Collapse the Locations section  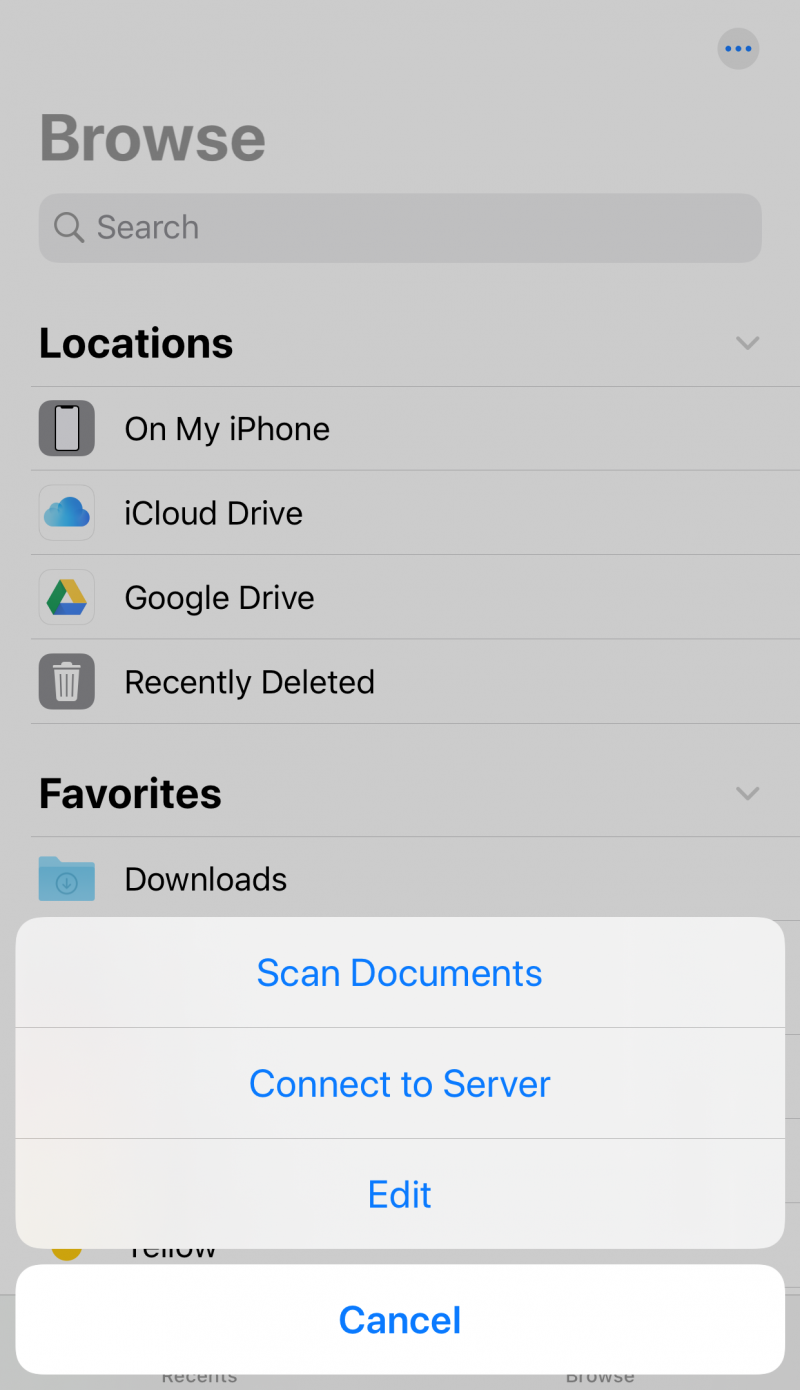click(x=747, y=343)
